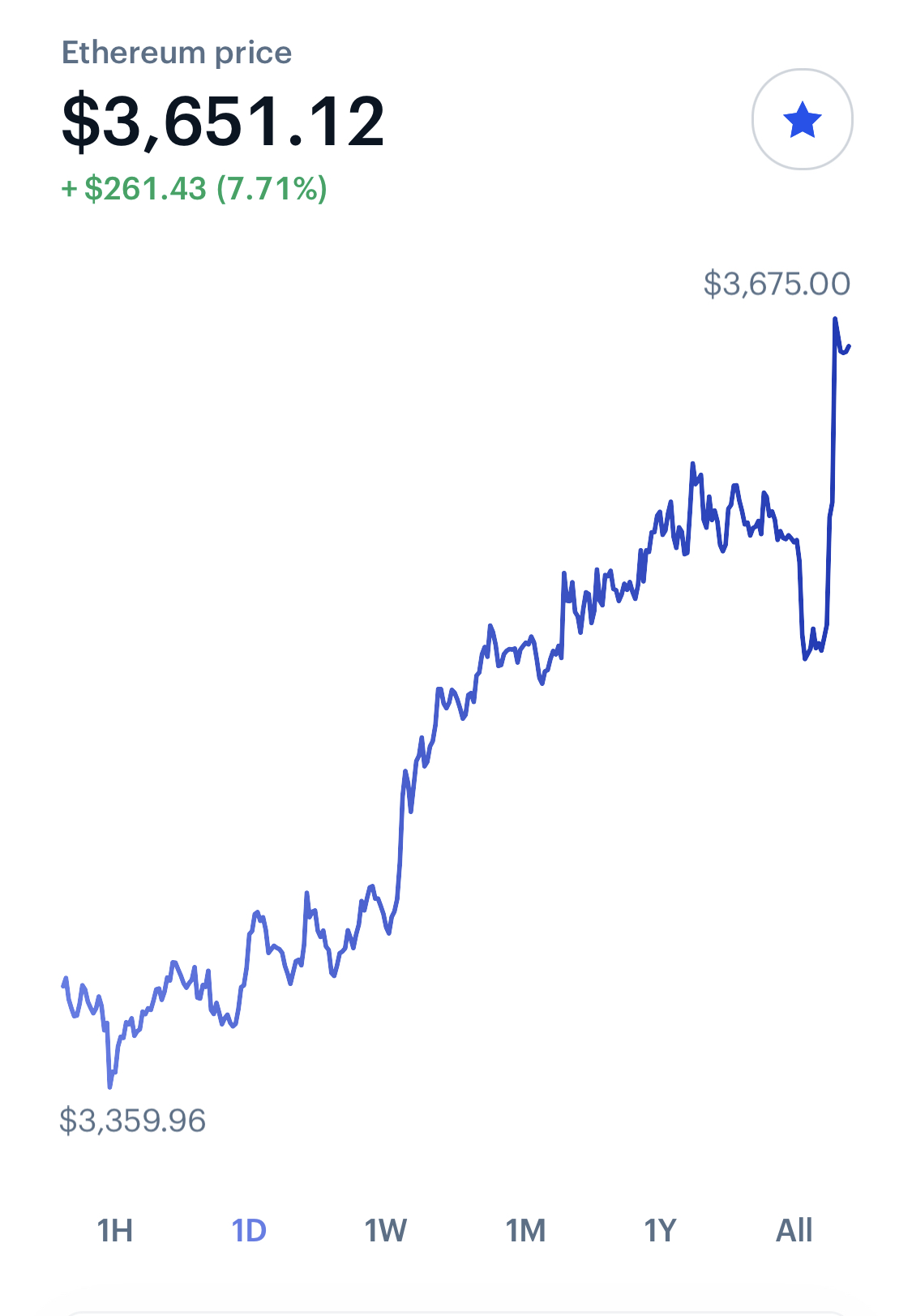Switch chart to 1H range
Image resolution: width=912 pixels, height=1316 pixels.
pyautogui.click(x=114, y=1230)
